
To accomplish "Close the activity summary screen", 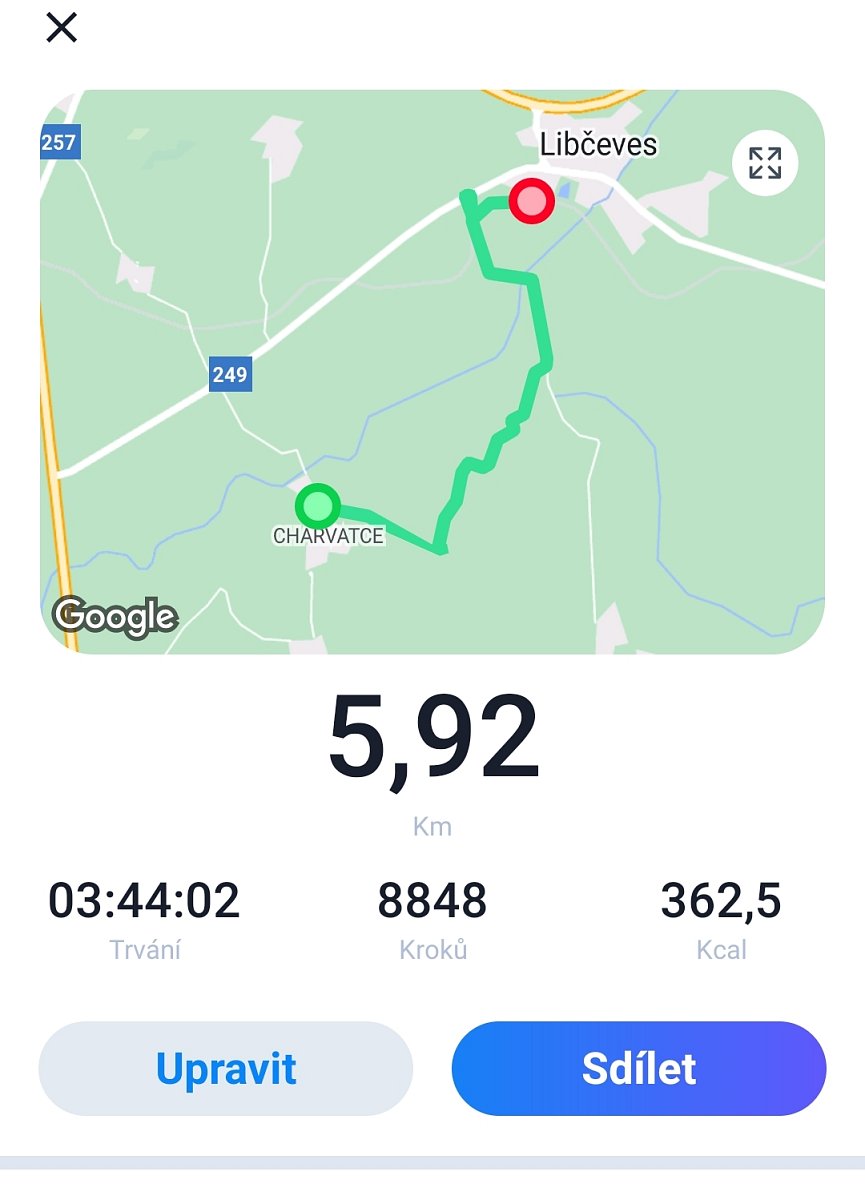I will click(61, 28).
